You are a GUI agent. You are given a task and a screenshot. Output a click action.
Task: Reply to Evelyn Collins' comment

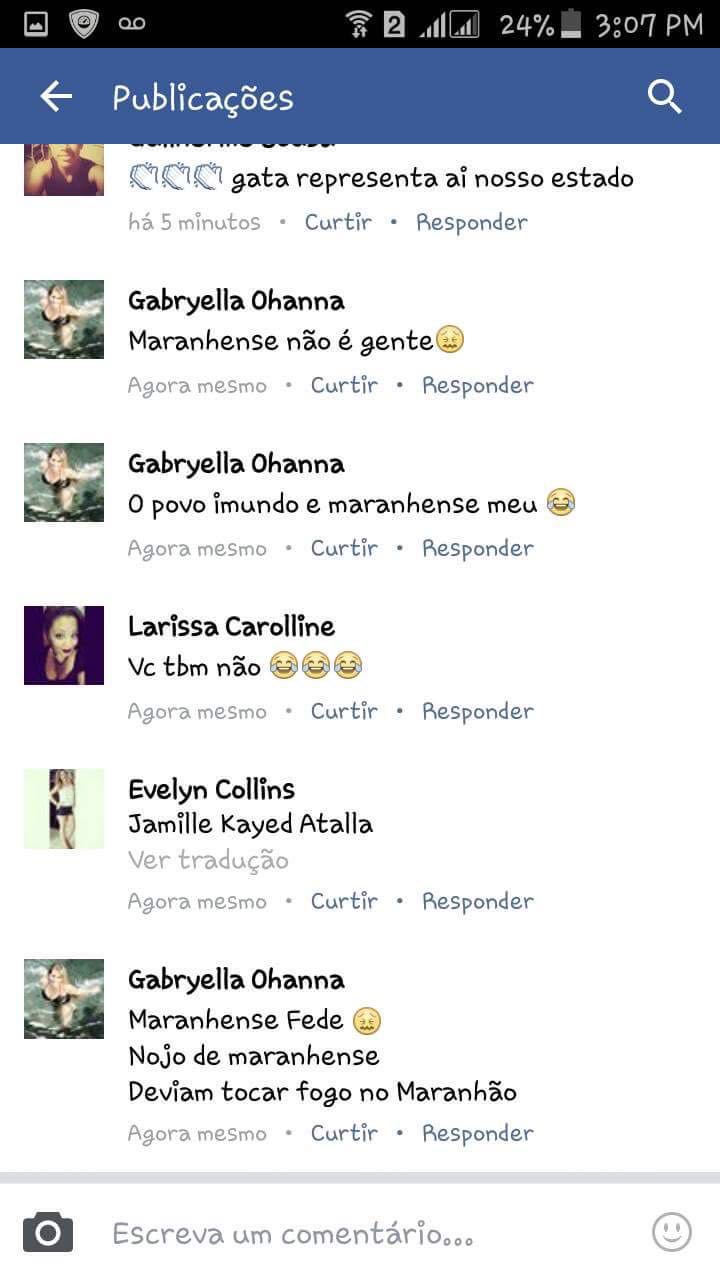(477, 901)
